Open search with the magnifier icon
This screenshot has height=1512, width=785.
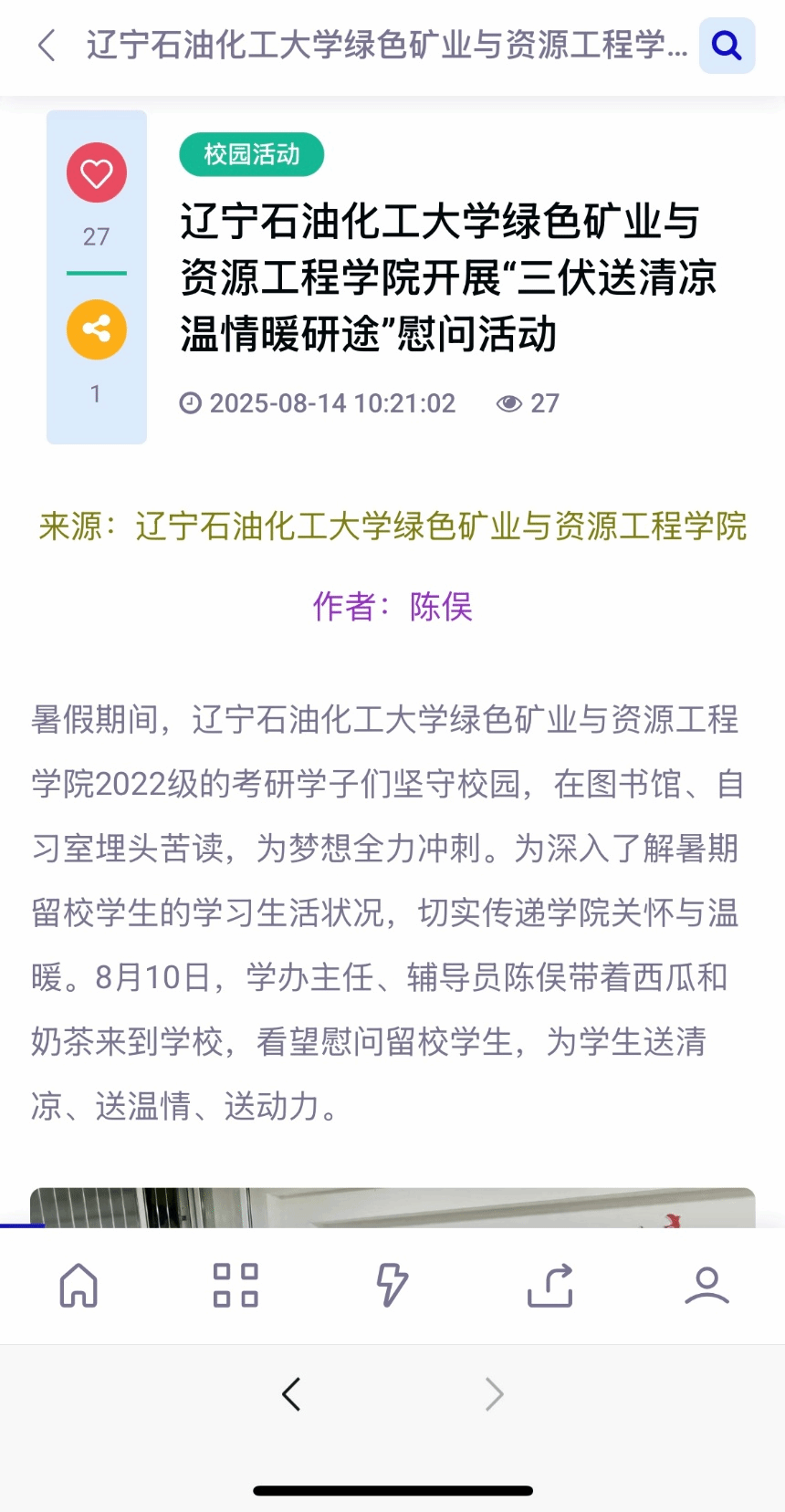(x=727, y=45)
